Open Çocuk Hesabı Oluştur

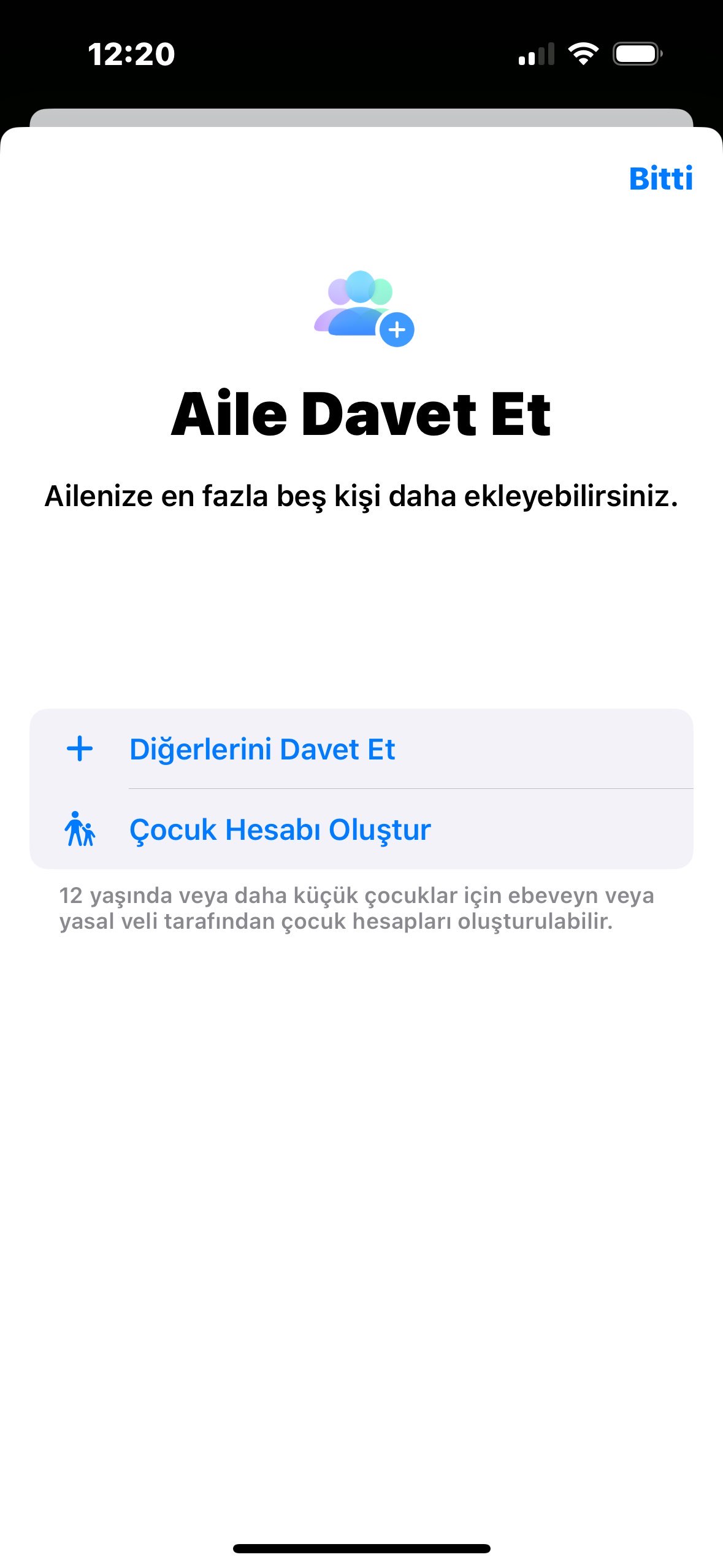[280, 829]
